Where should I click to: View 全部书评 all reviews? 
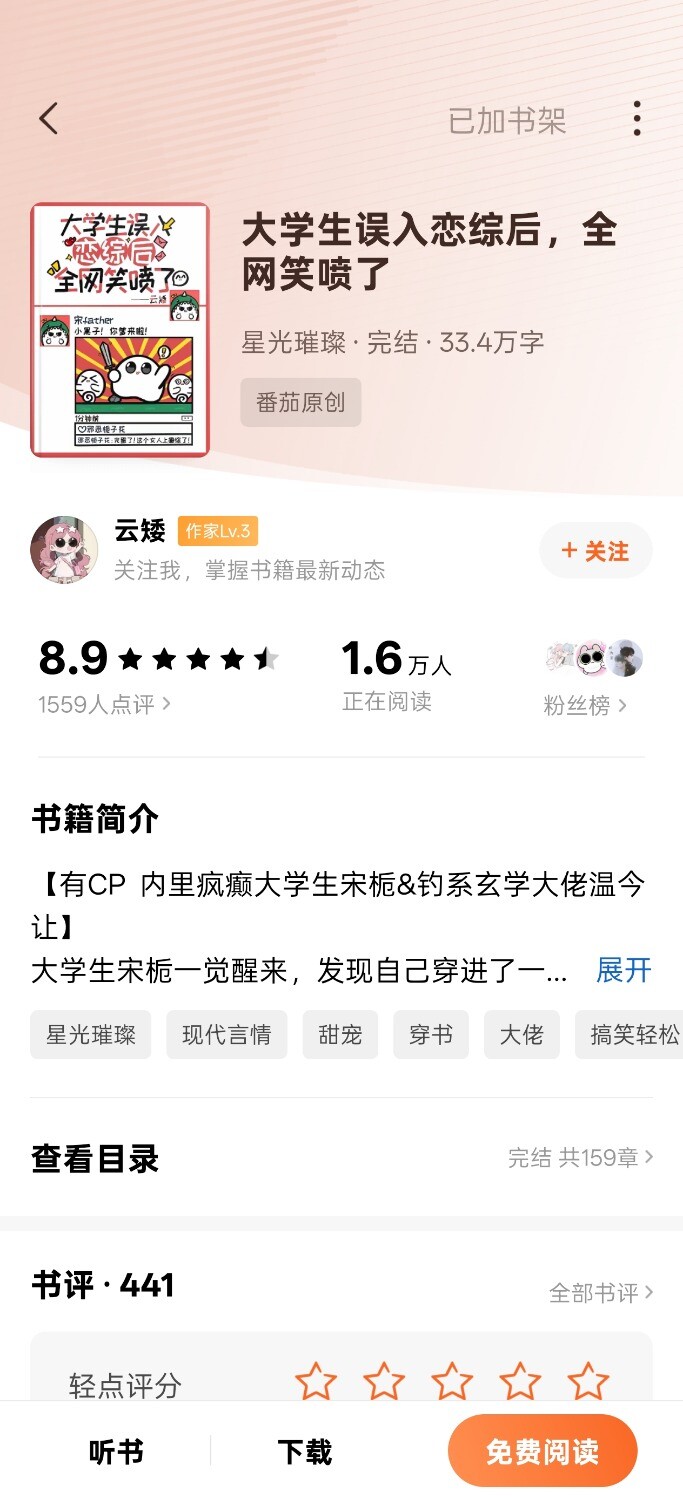coord(600,1292)
